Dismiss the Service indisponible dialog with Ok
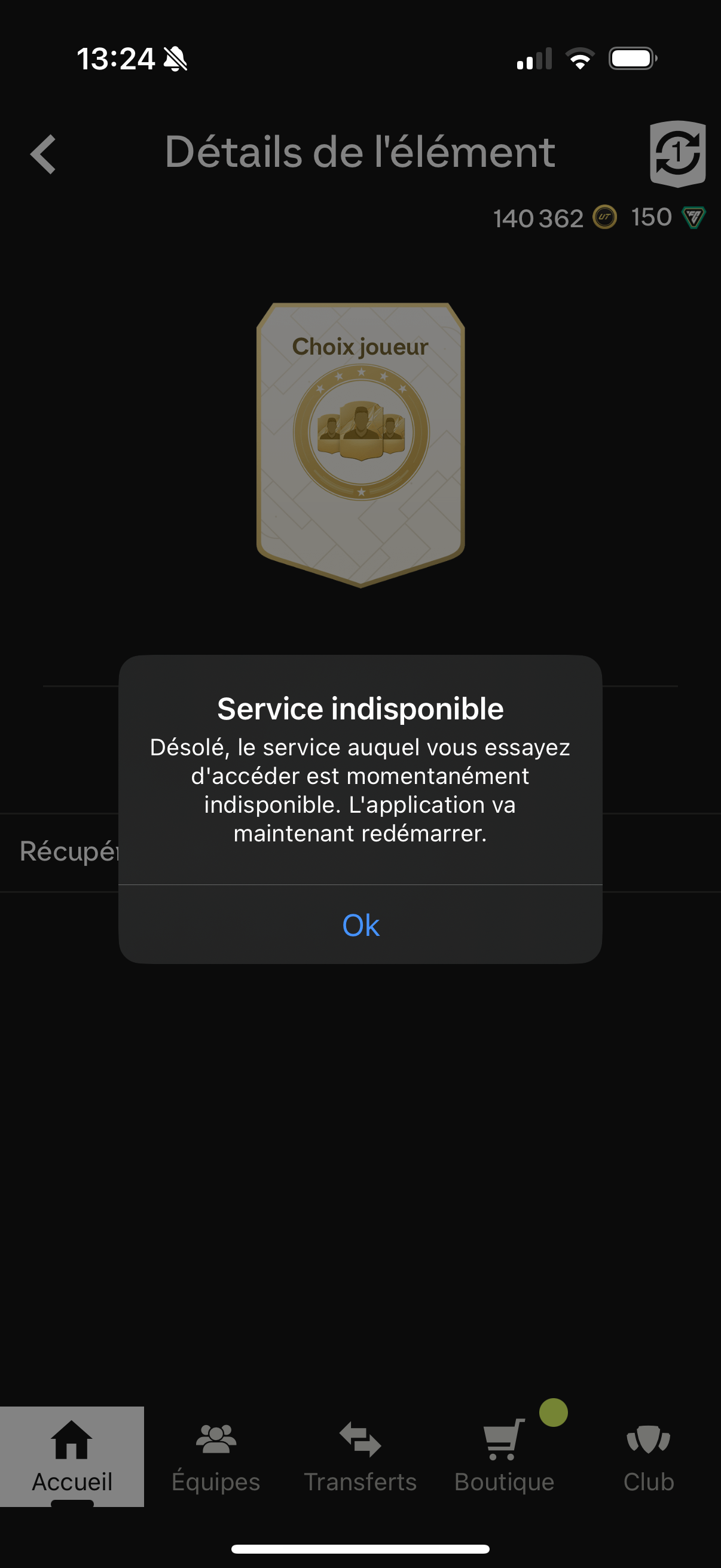 (x=360, y=925)
